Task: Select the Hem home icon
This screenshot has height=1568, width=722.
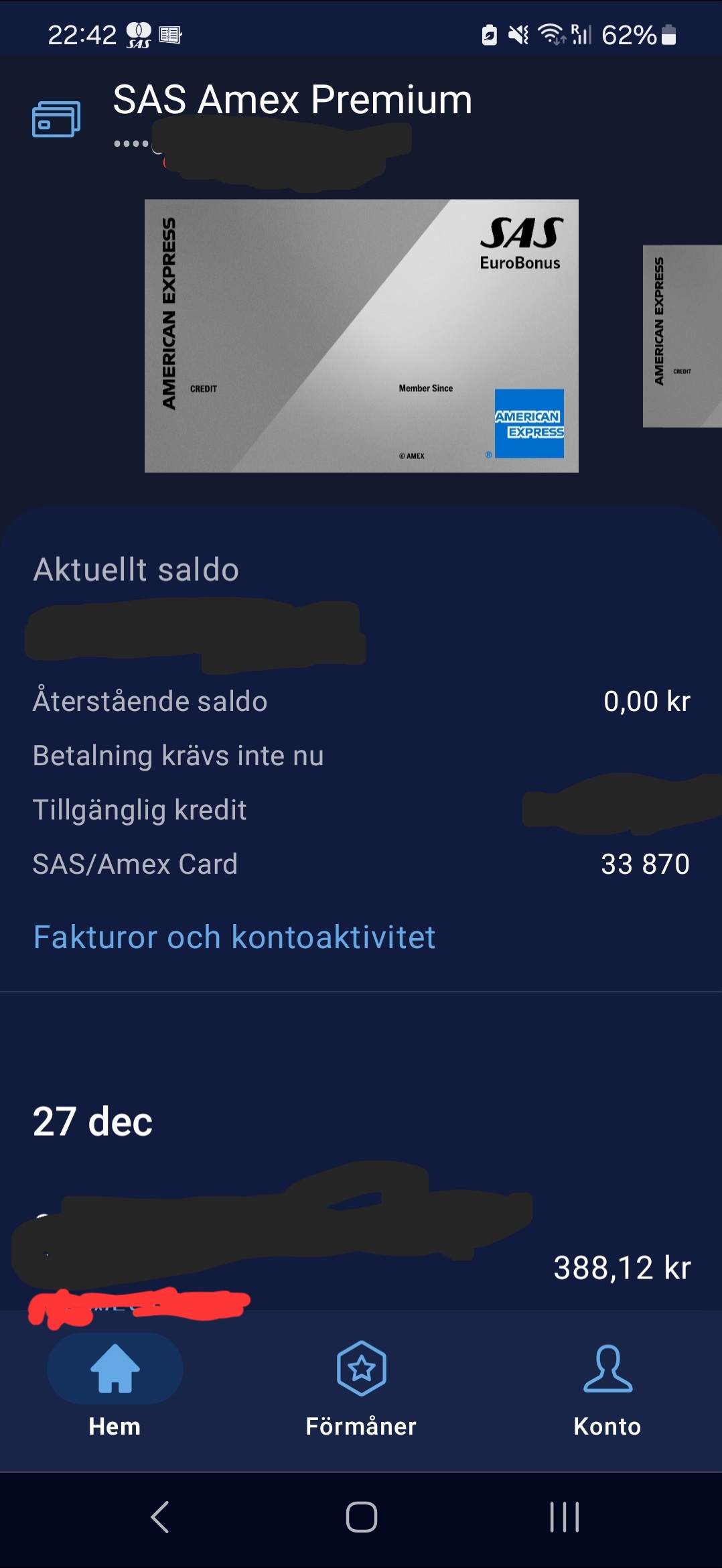Action: coord(114,1370)
